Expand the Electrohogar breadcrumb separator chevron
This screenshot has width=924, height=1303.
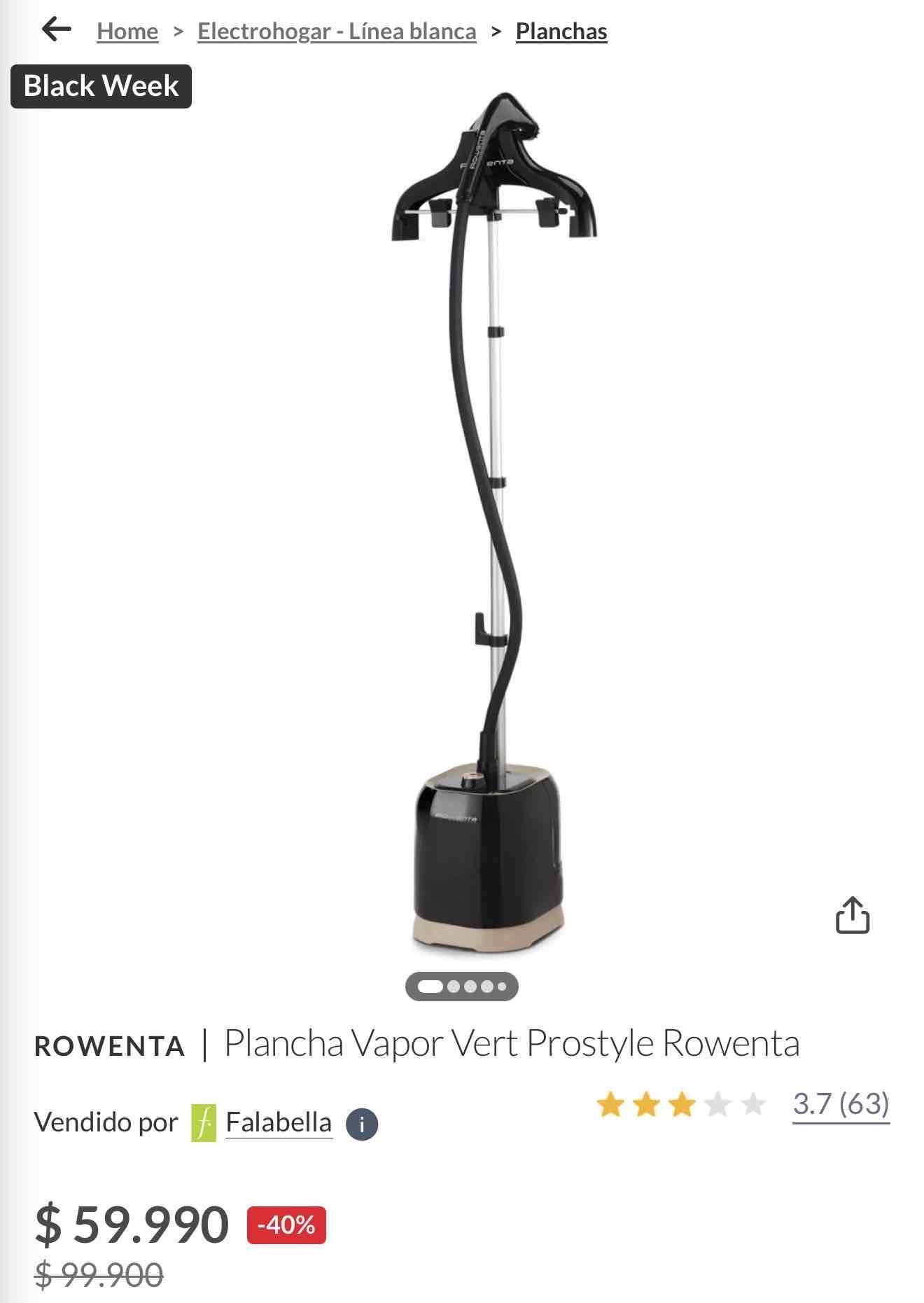pos(497,31)
